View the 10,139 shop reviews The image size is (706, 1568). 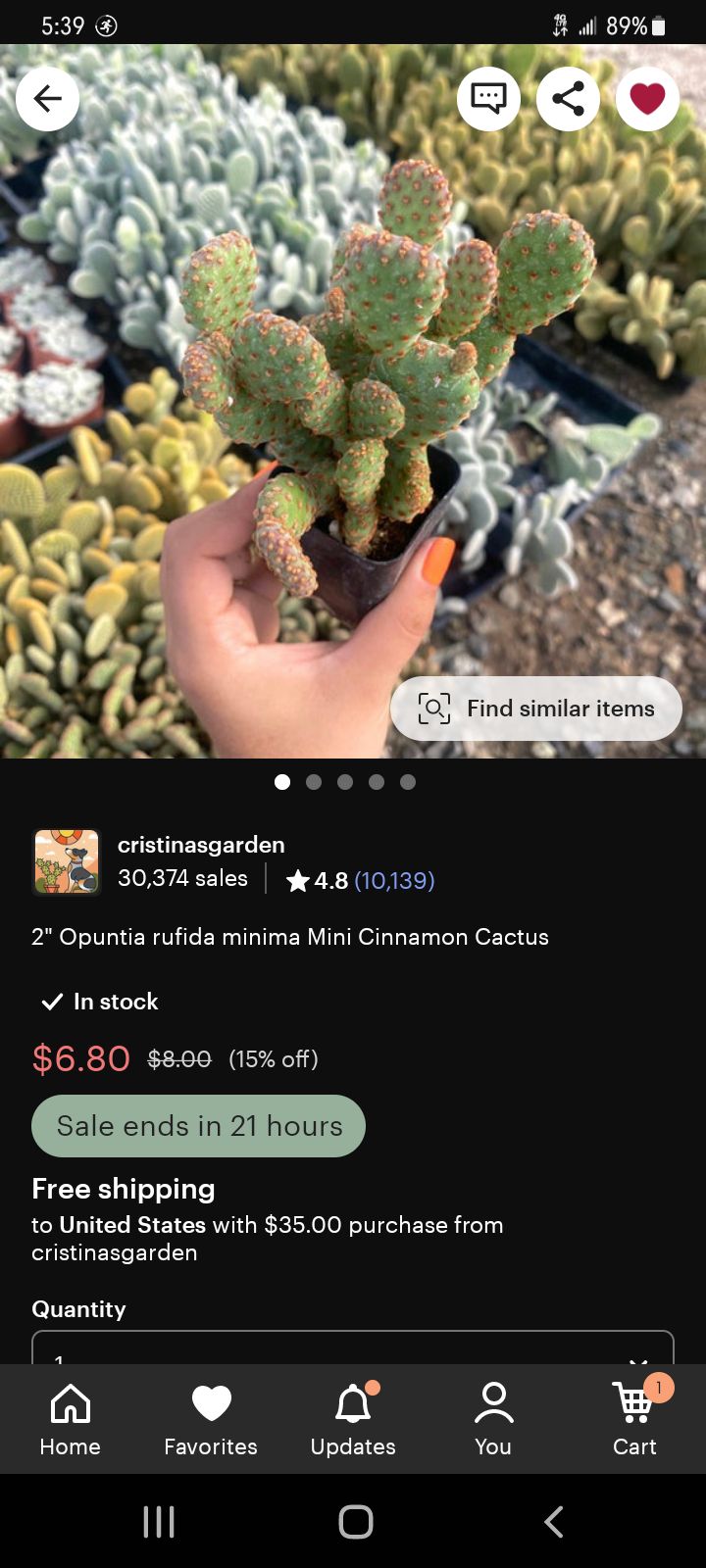pos(394,880)
